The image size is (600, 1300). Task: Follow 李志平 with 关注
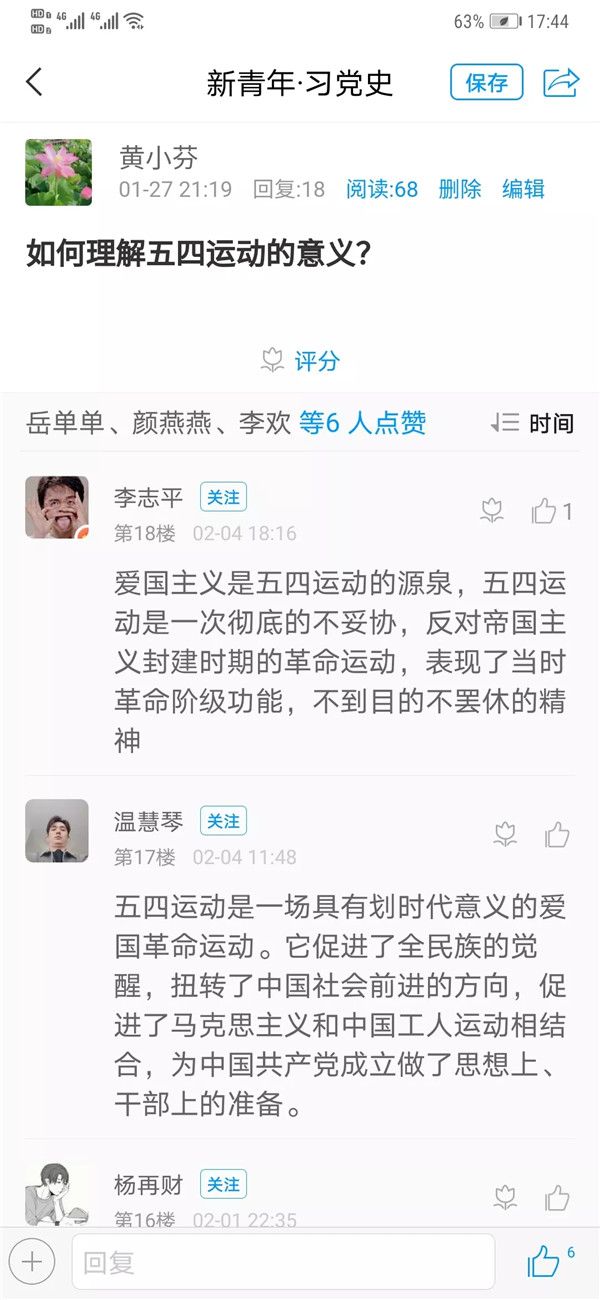pyautogui.click(x=223, y=497)
